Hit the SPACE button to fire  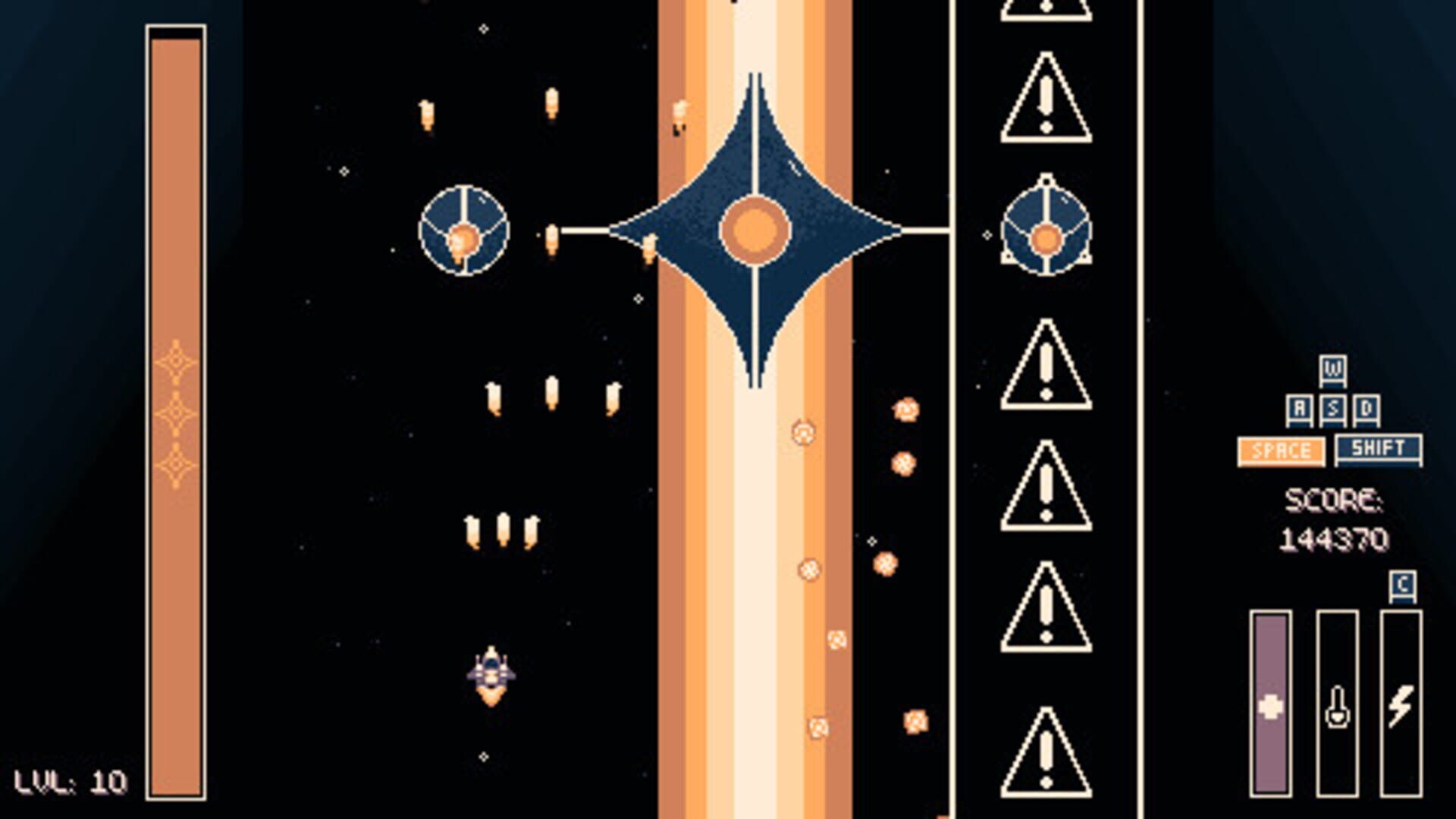tap(1281, 451)
